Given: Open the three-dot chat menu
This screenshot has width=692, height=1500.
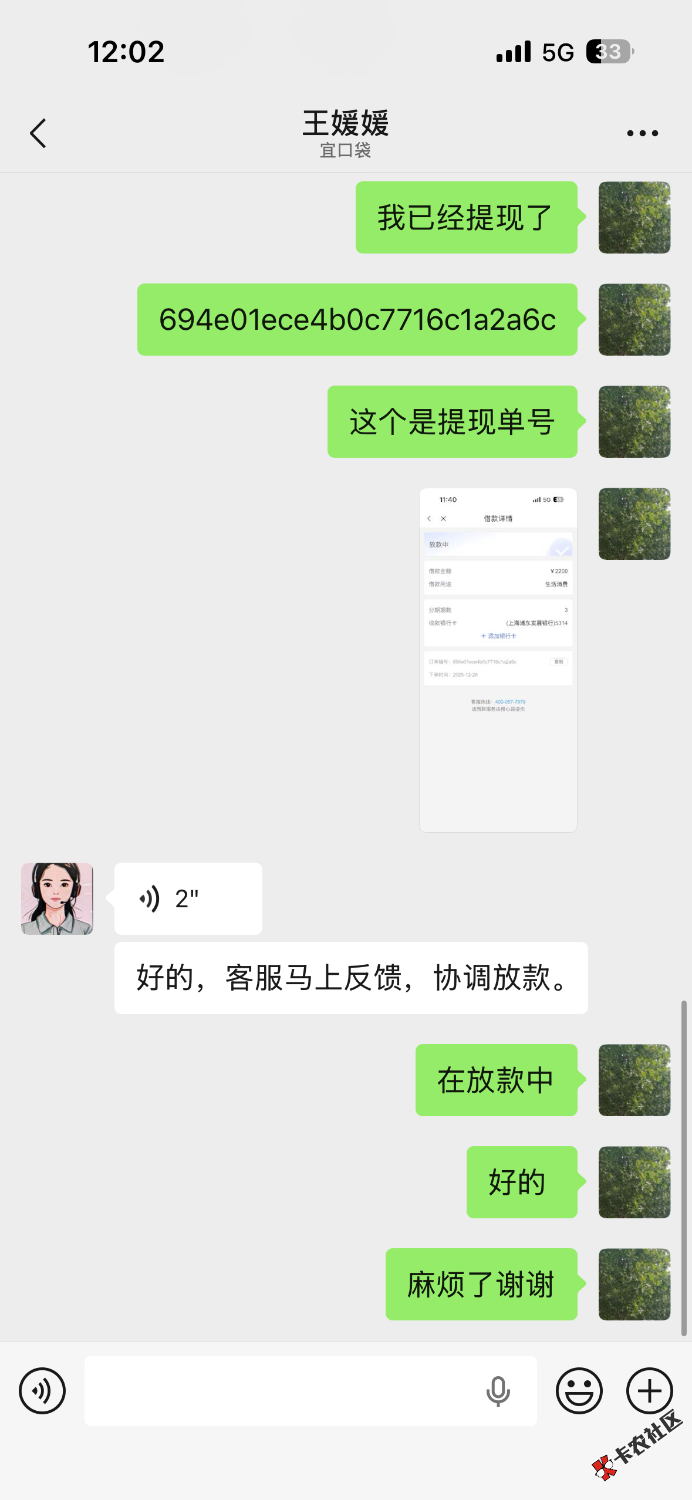Looking at the screenshot, I should tap(642, 133).
